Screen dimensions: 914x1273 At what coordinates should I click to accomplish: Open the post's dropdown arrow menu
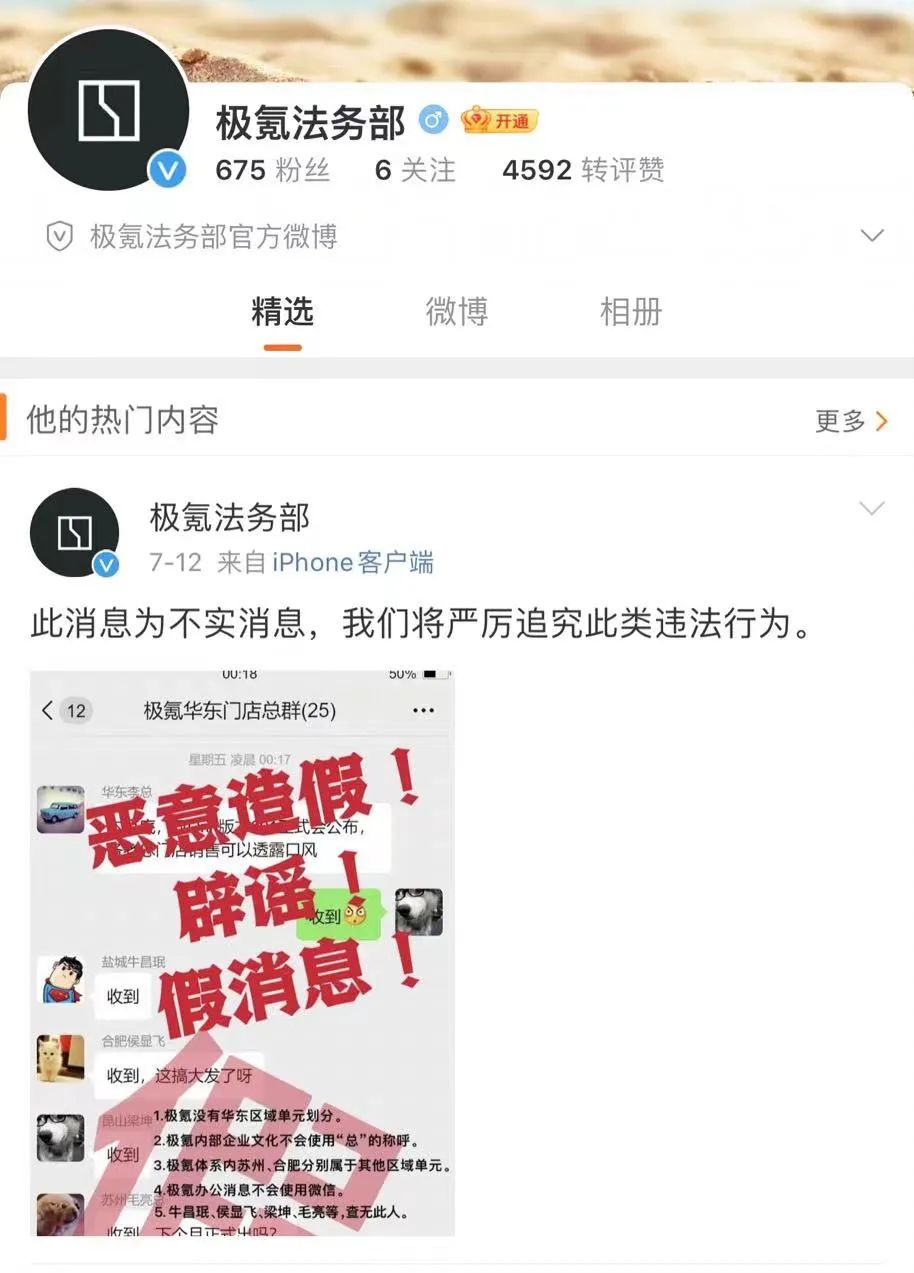tap(872, 509)
